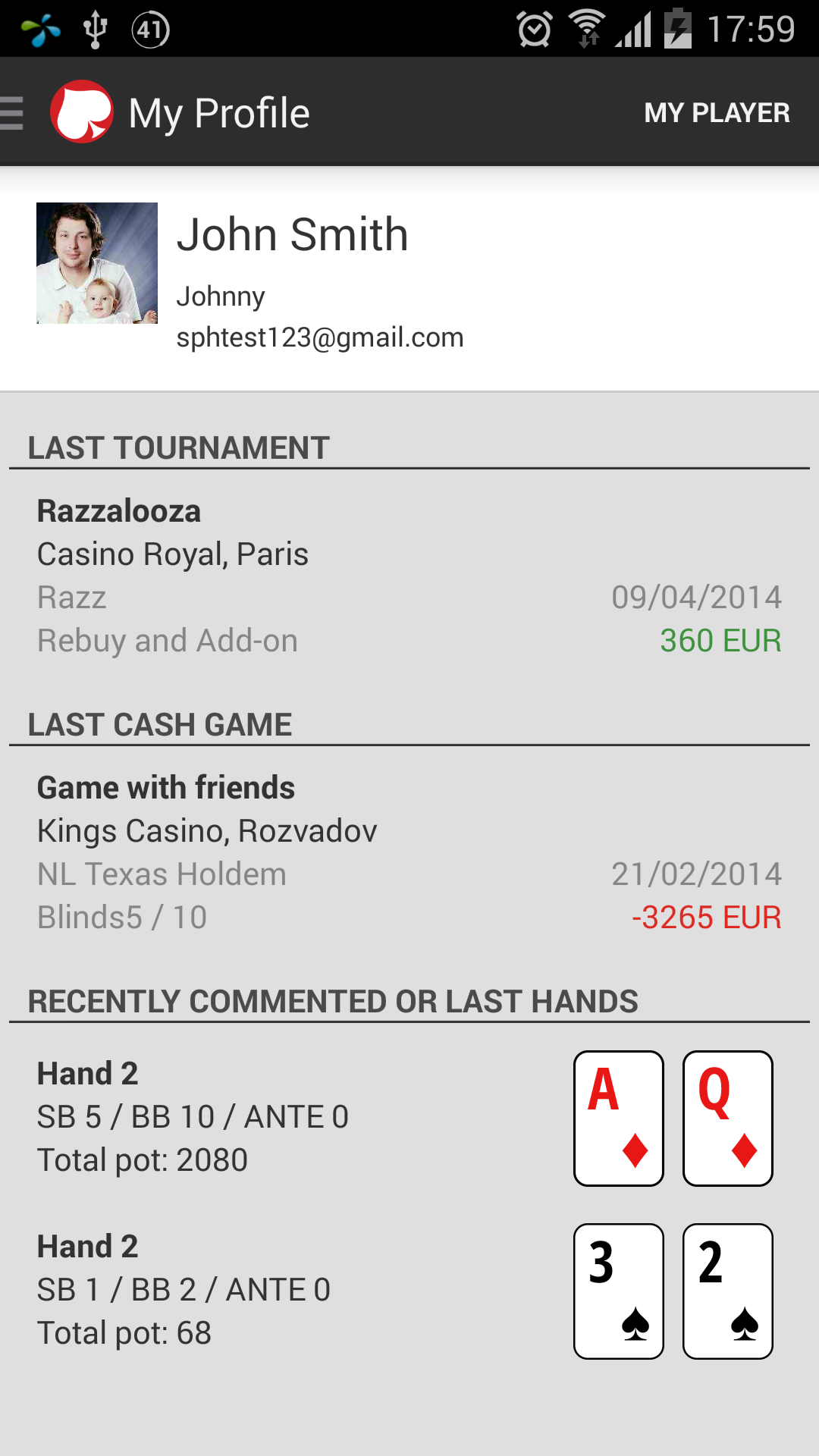819x1456 pixels.
Task: Tap John Smith's profile photo
Action: pyautogui.click(x=97, y=263)
